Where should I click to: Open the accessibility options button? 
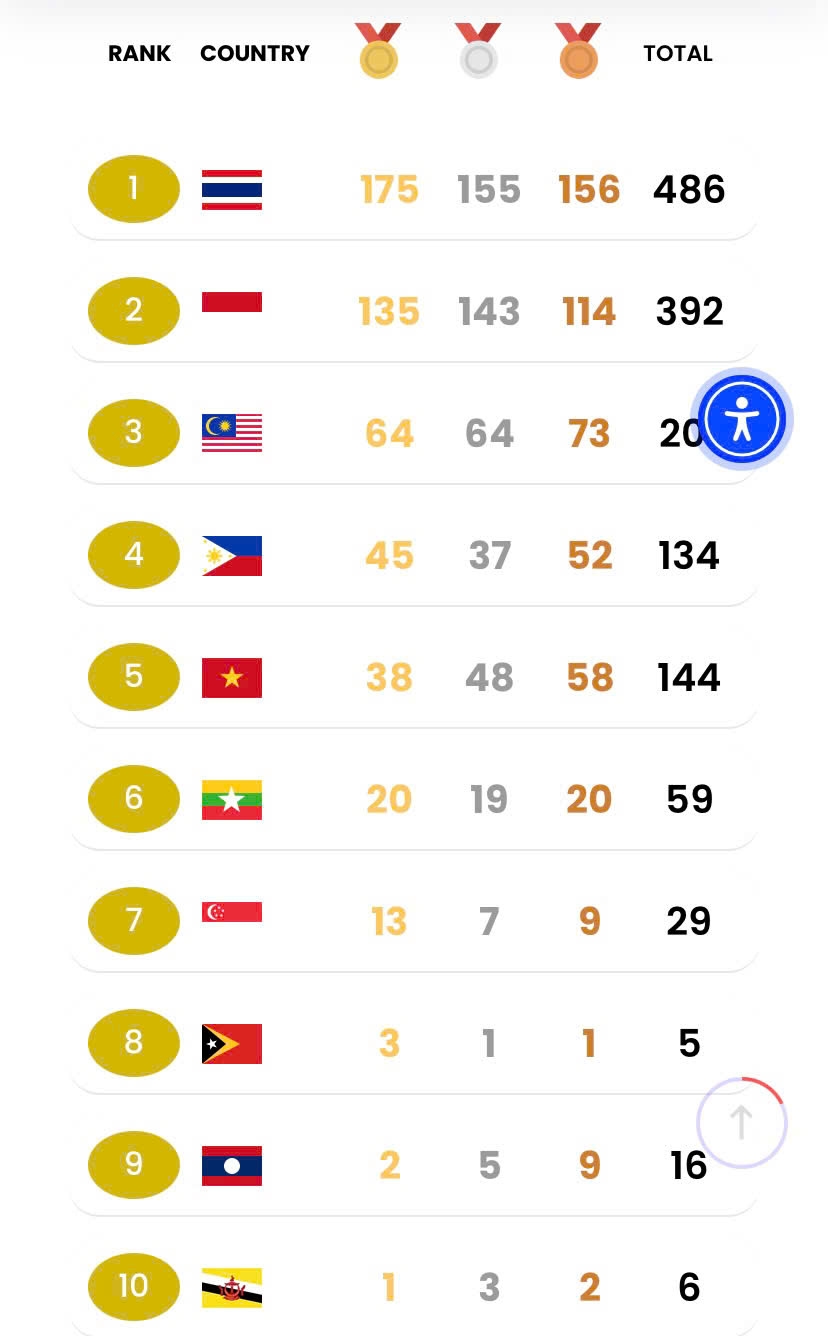741,419
